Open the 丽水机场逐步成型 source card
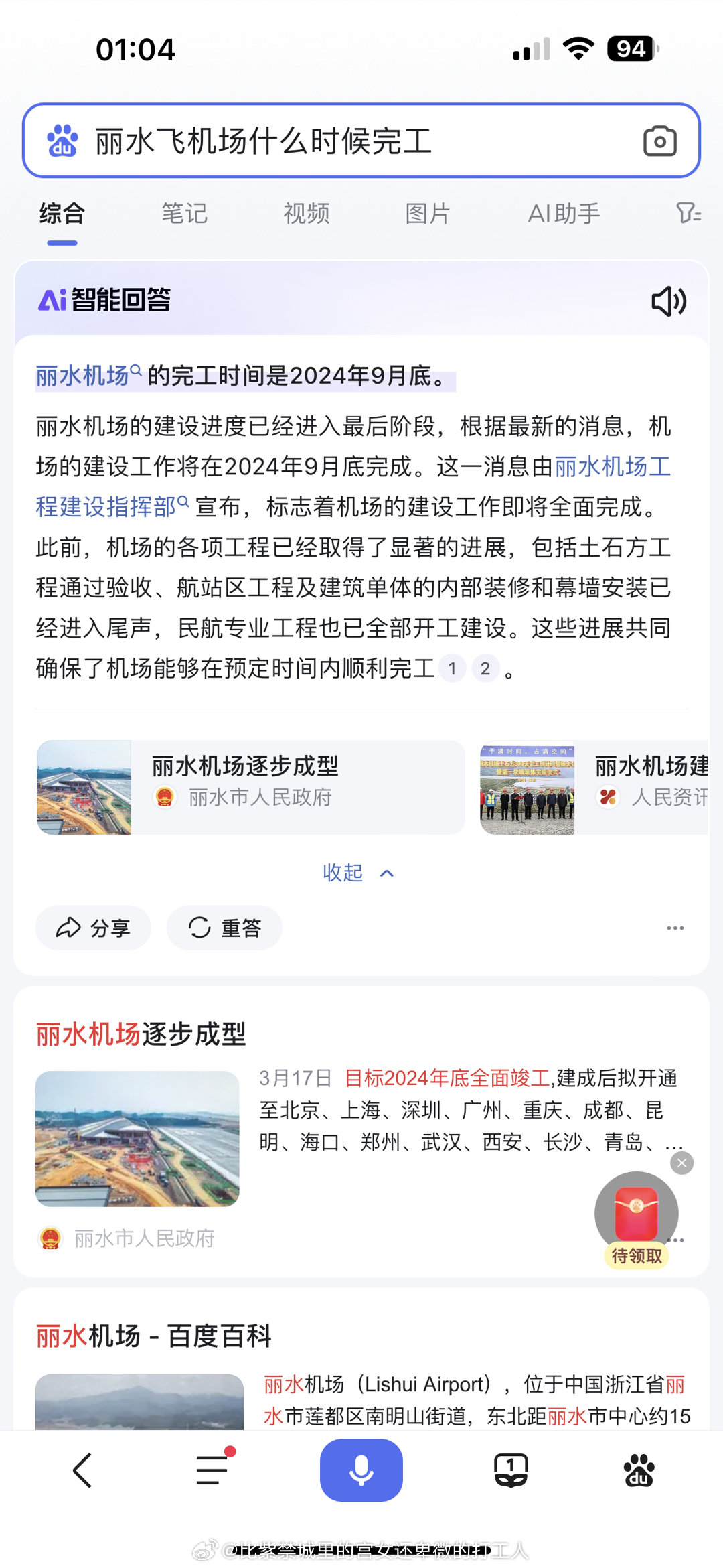 click(x=250, y=787)
